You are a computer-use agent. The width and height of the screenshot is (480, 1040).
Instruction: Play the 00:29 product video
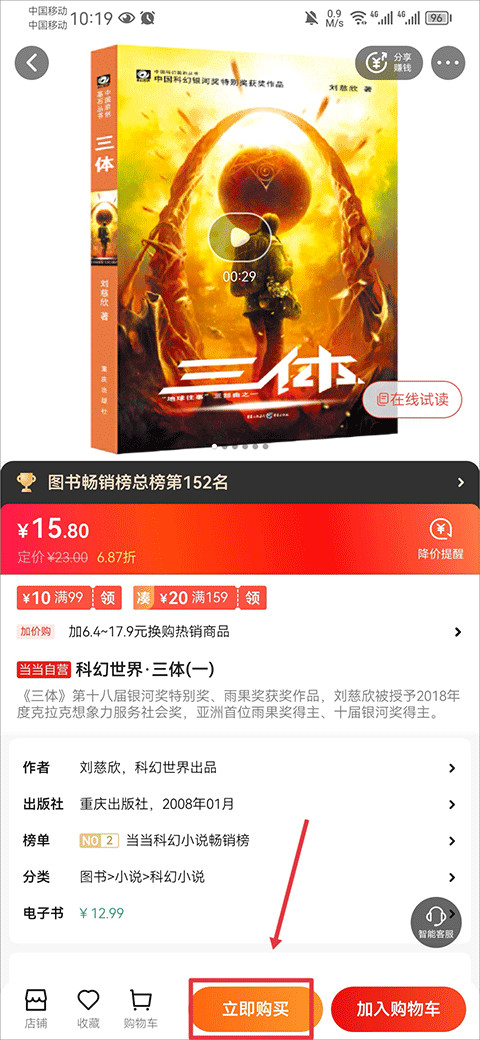tap(239, 237)
